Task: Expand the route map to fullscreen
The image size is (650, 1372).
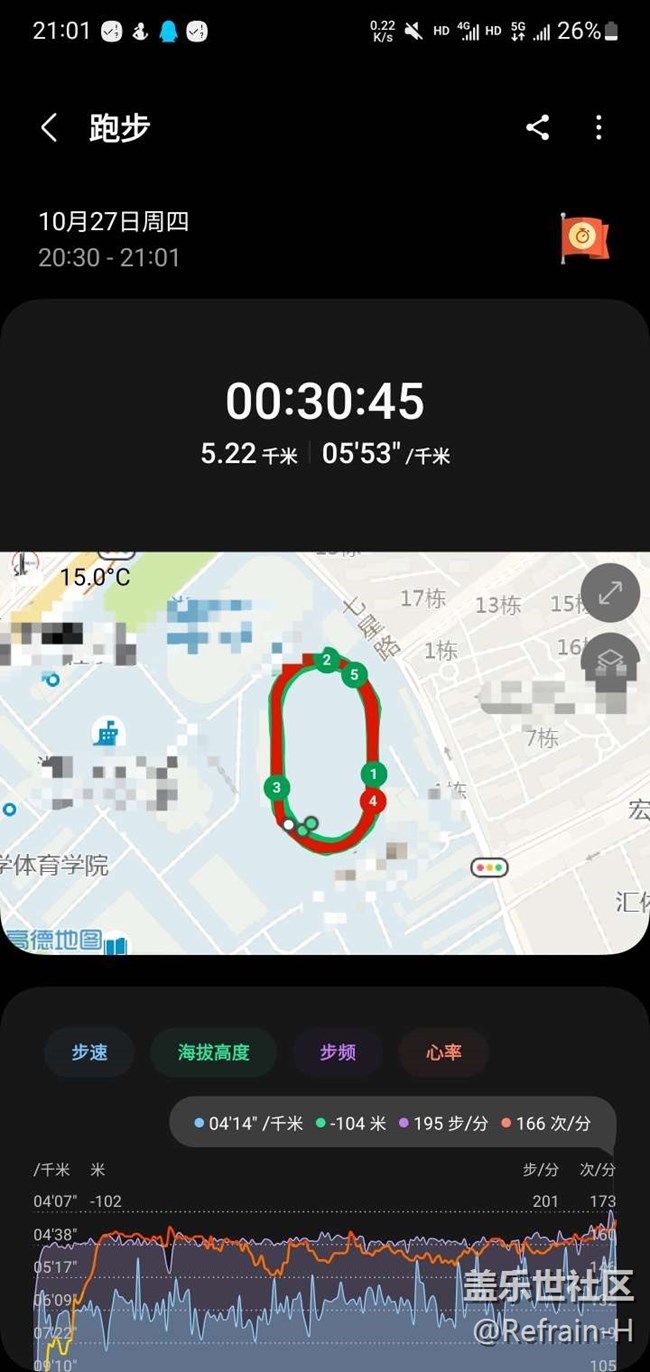Action: [610, 593]
